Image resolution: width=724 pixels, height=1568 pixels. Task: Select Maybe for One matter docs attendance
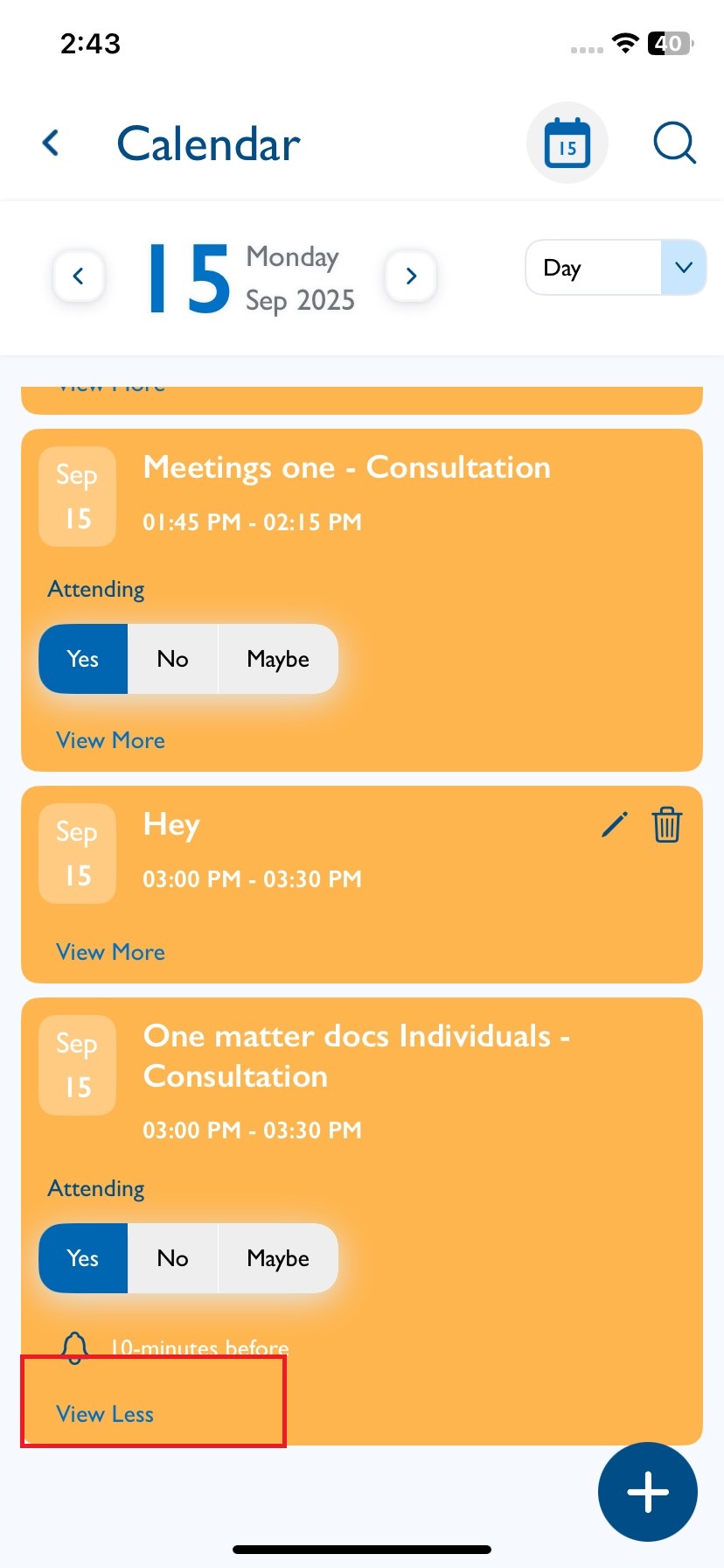pyautogui.click(x=278, y=1258)
